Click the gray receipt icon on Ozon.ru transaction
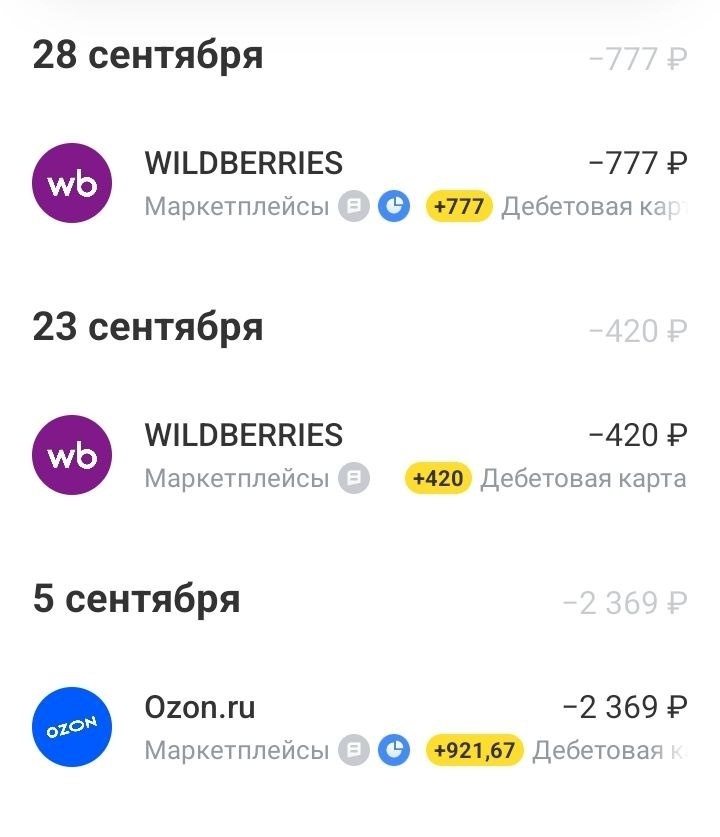 (355, 749)
